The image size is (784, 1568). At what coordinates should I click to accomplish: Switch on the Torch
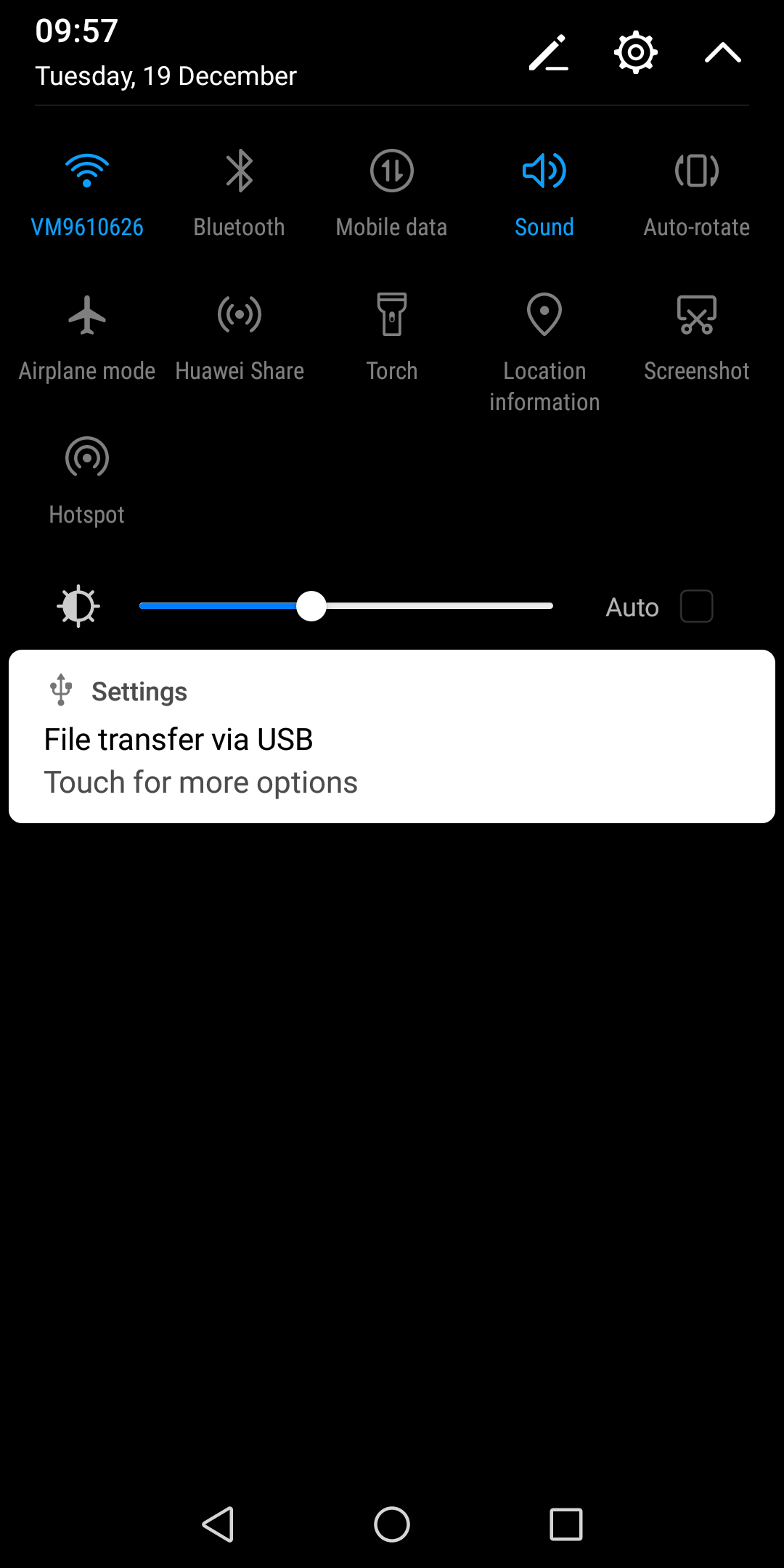click(392, 316)
